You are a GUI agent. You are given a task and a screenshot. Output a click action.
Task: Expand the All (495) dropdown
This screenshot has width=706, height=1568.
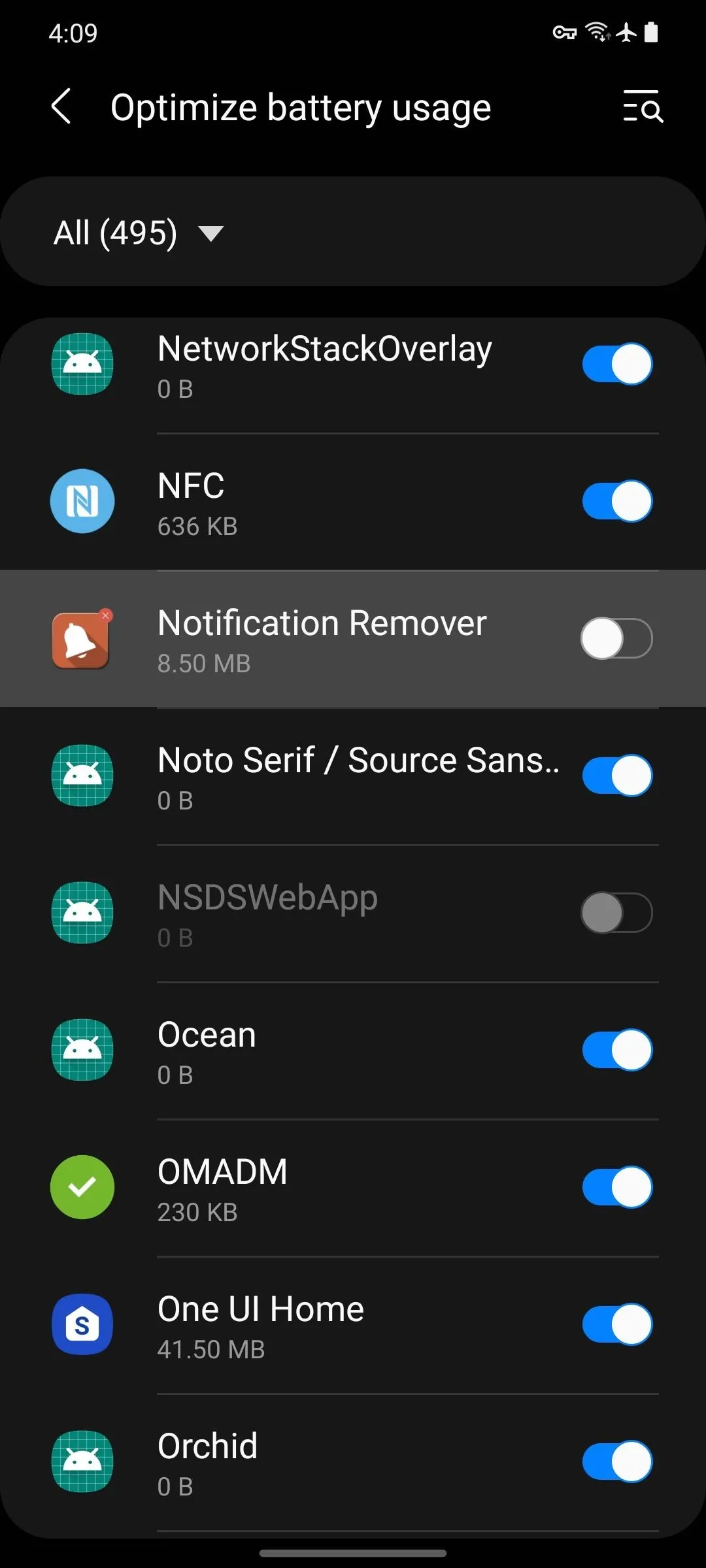pos(139,233)
